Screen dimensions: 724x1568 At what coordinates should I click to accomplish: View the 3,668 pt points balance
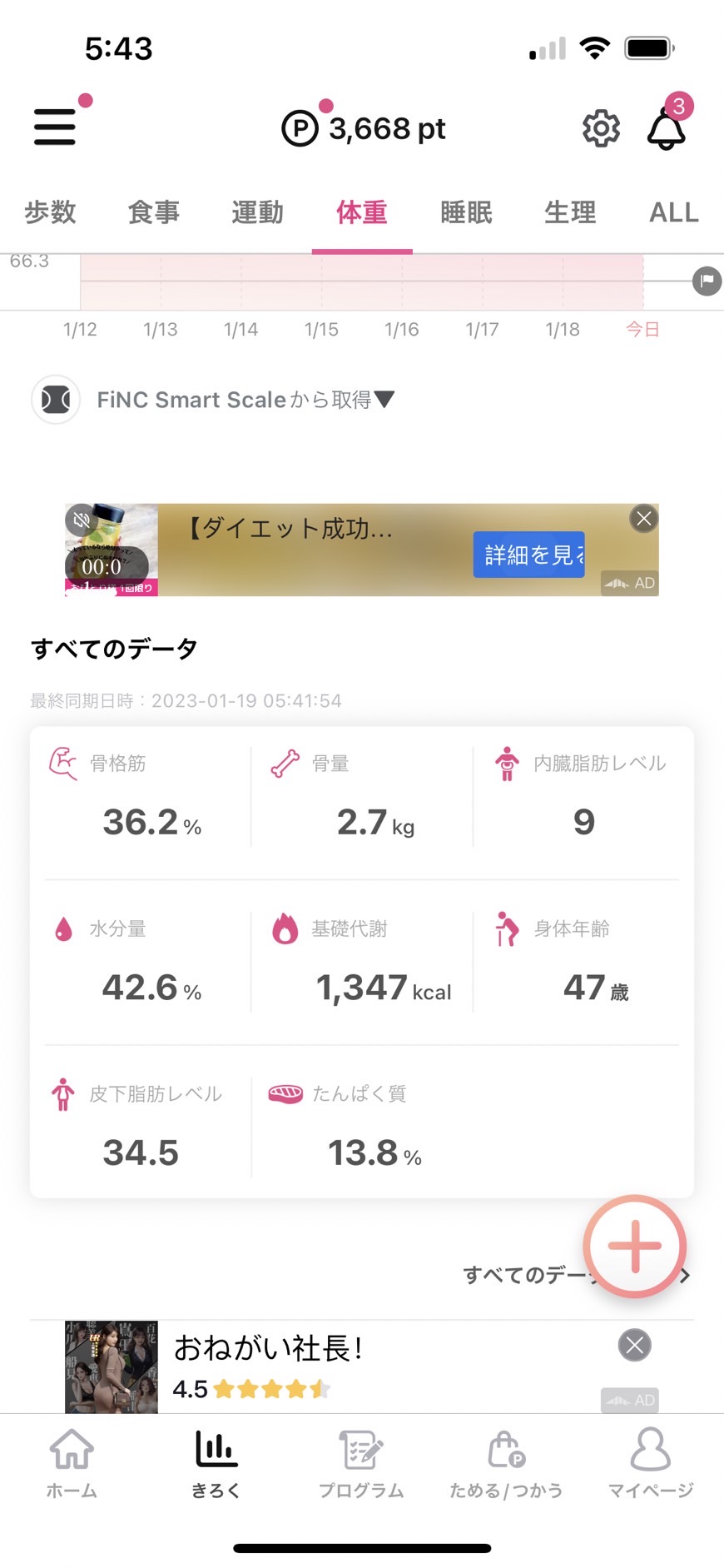[x=364, y=128]
